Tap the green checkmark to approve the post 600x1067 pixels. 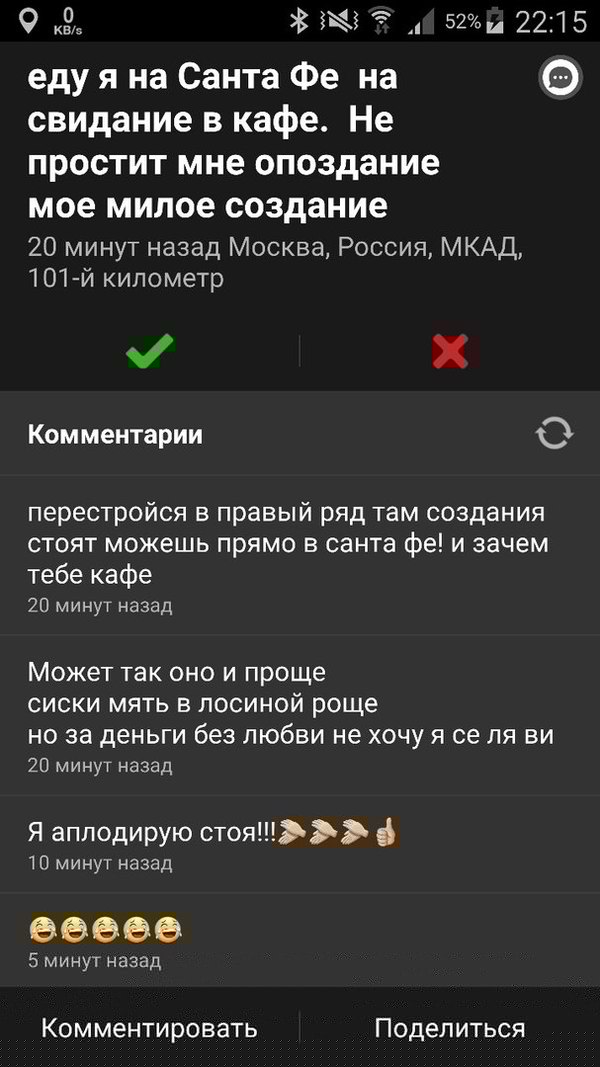pos(150,350)
